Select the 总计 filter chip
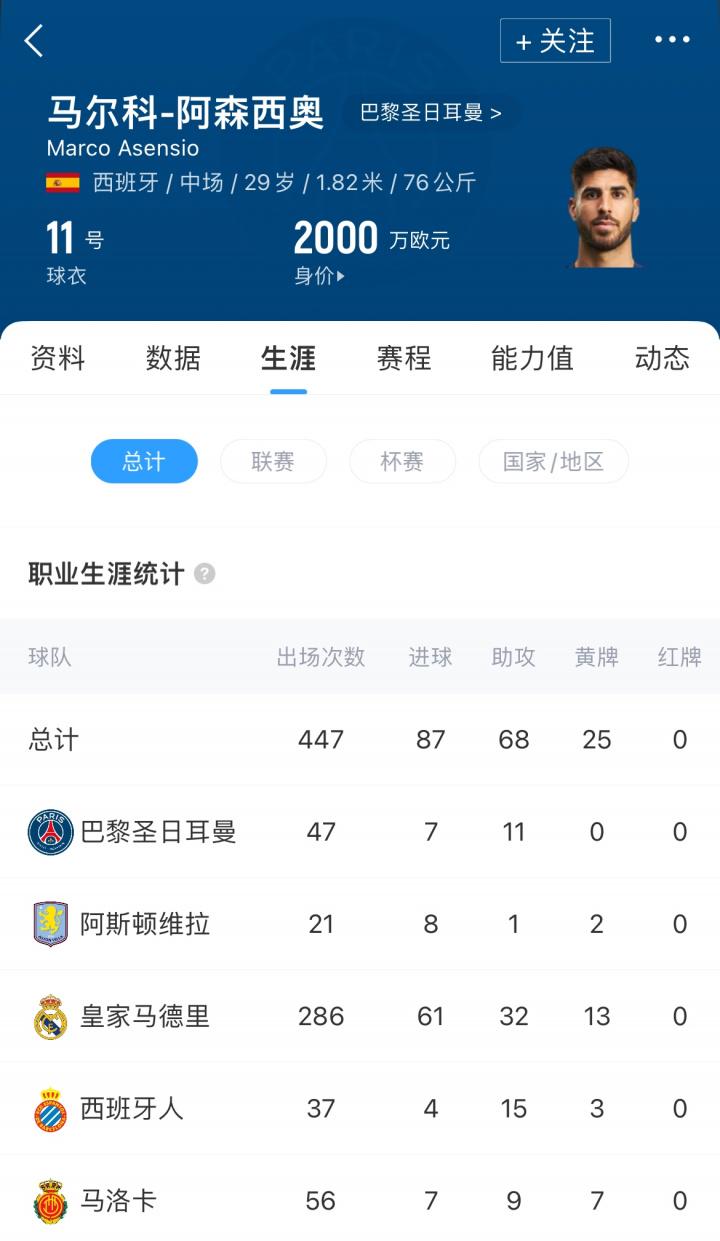 click(x=144, y=461)
